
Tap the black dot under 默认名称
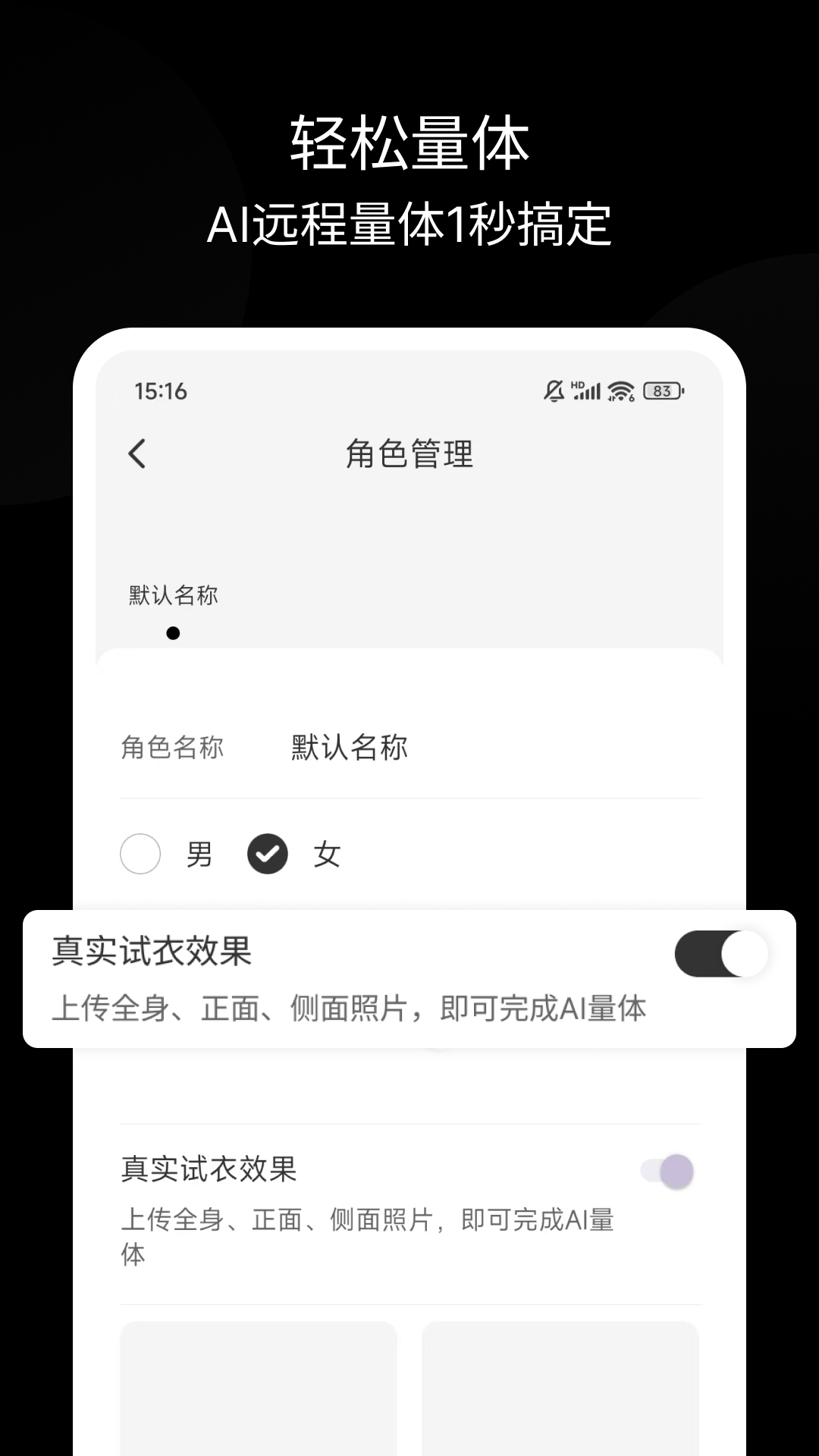pyautogui.click(x=174, y=633)
